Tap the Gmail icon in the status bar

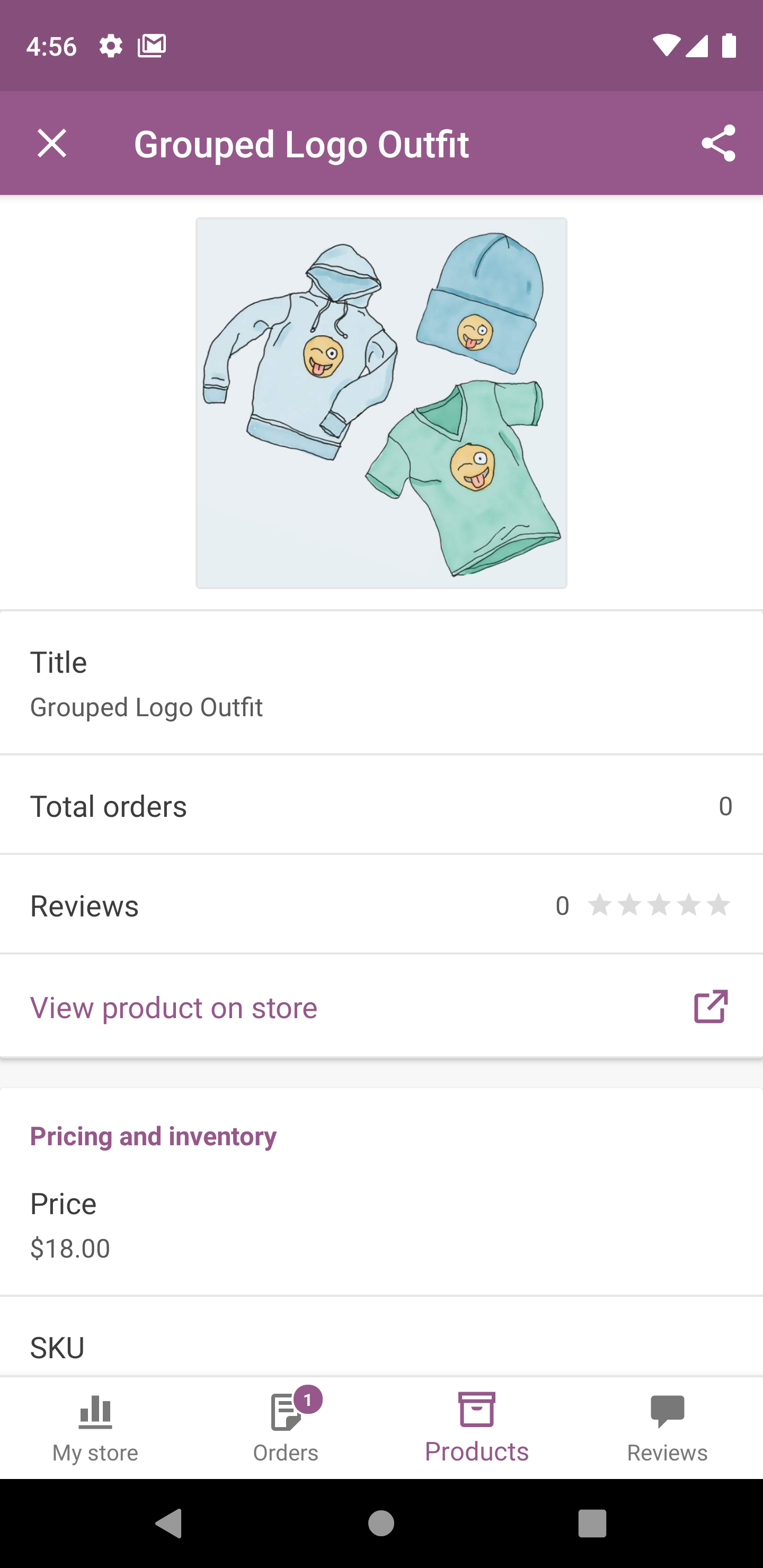click(x=152, y=44)
